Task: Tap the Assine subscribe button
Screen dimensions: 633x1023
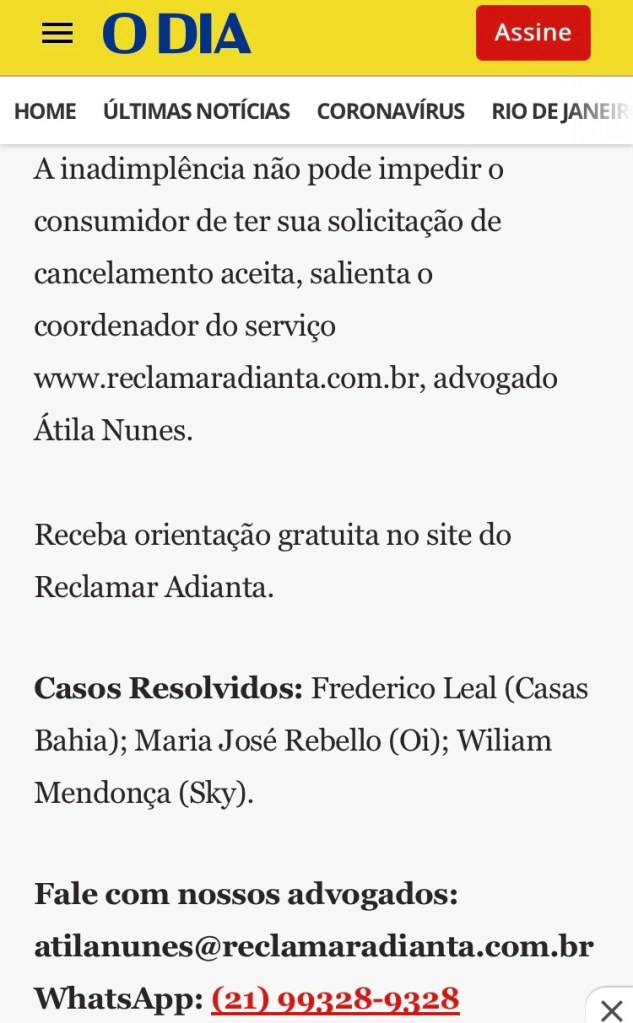Action: [533, 33]
